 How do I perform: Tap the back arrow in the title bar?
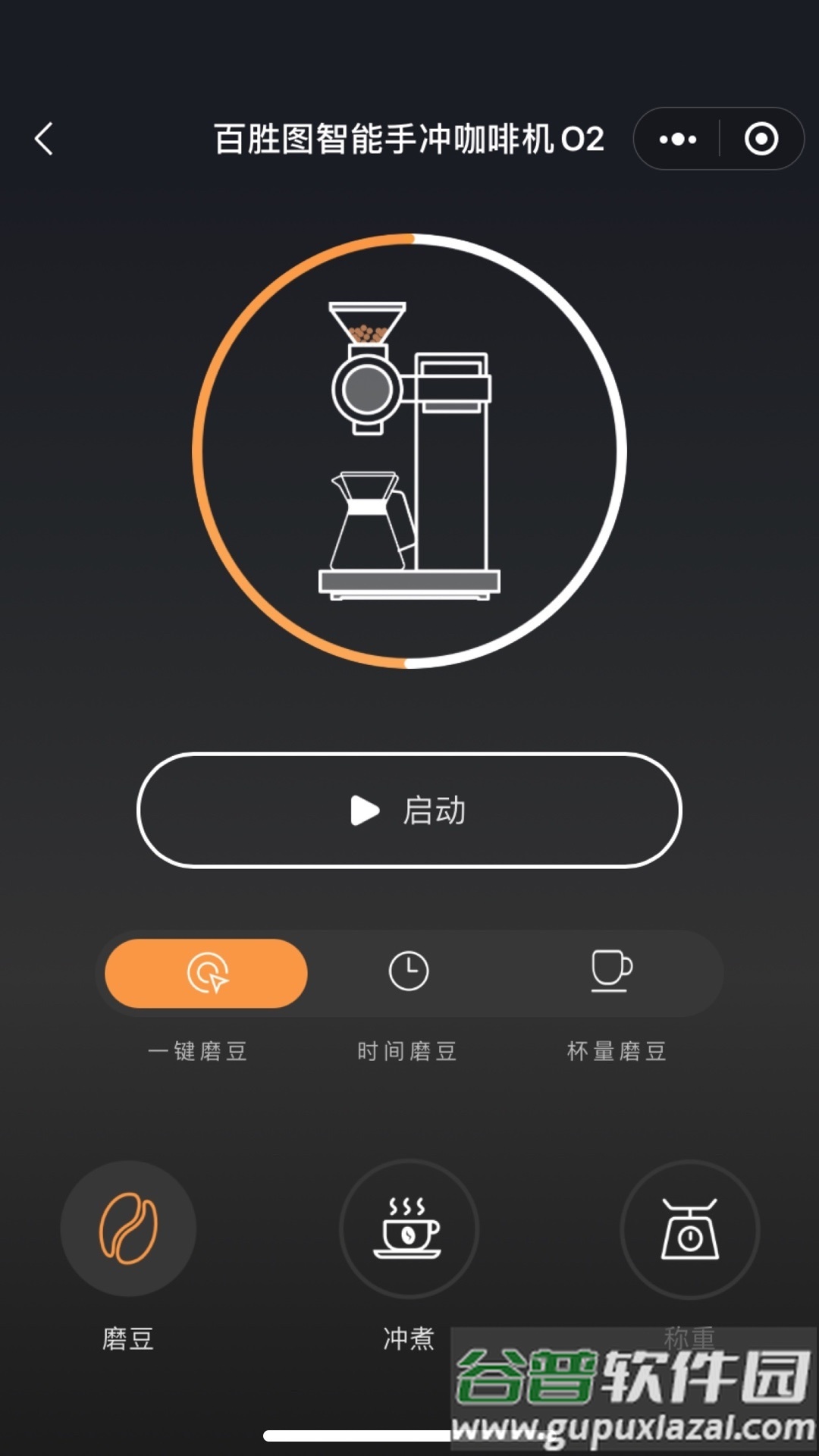point(43,138)
